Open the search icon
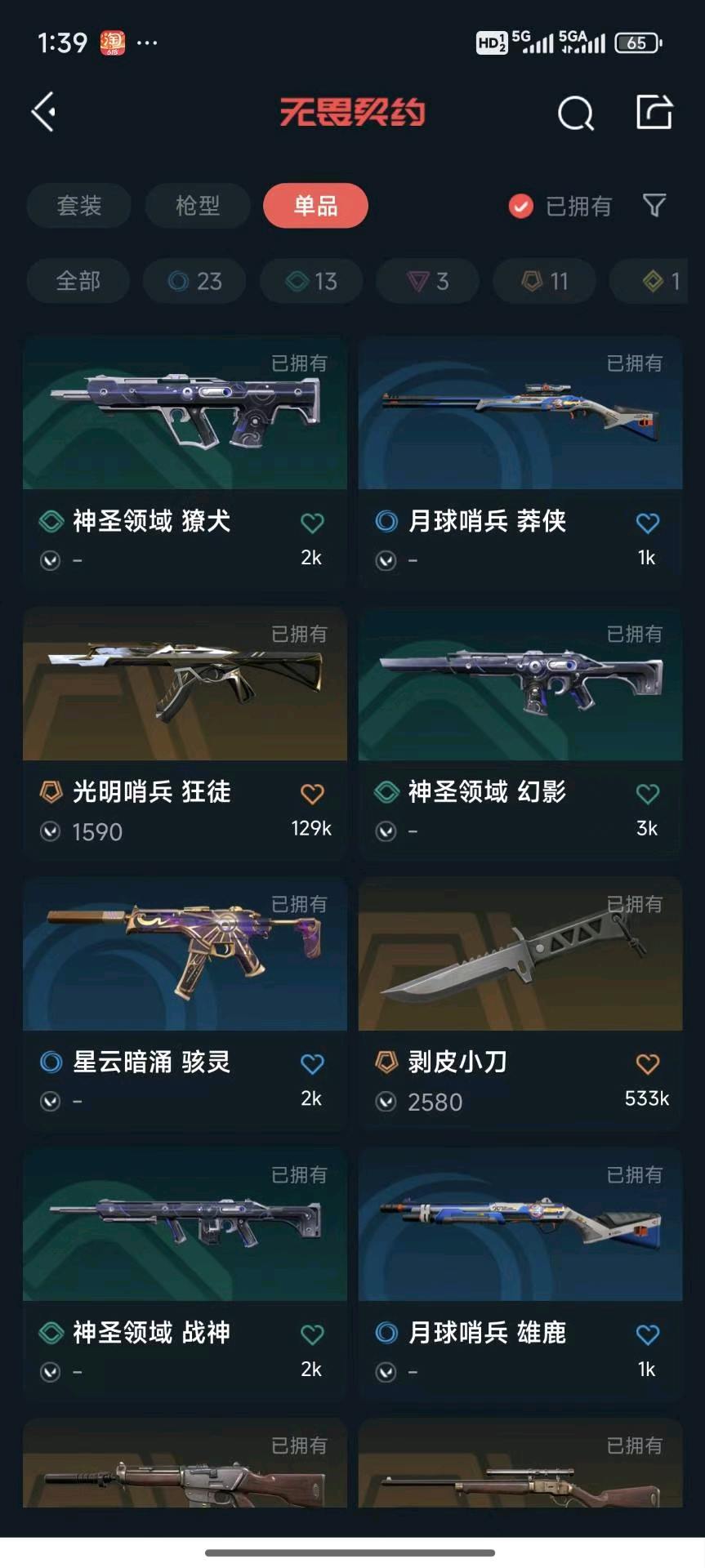 point(575,114)
